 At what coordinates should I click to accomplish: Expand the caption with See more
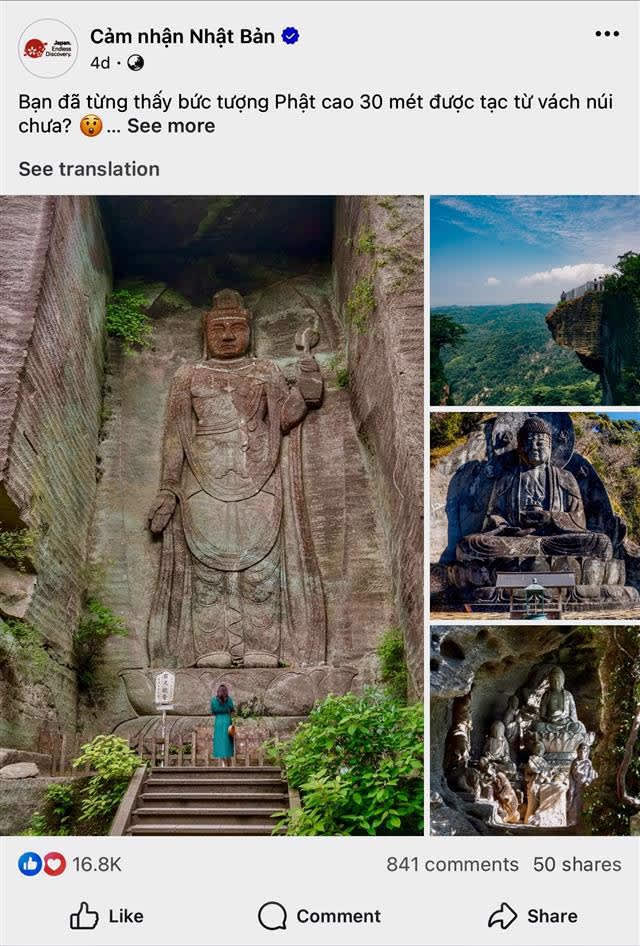coord(171,126)
